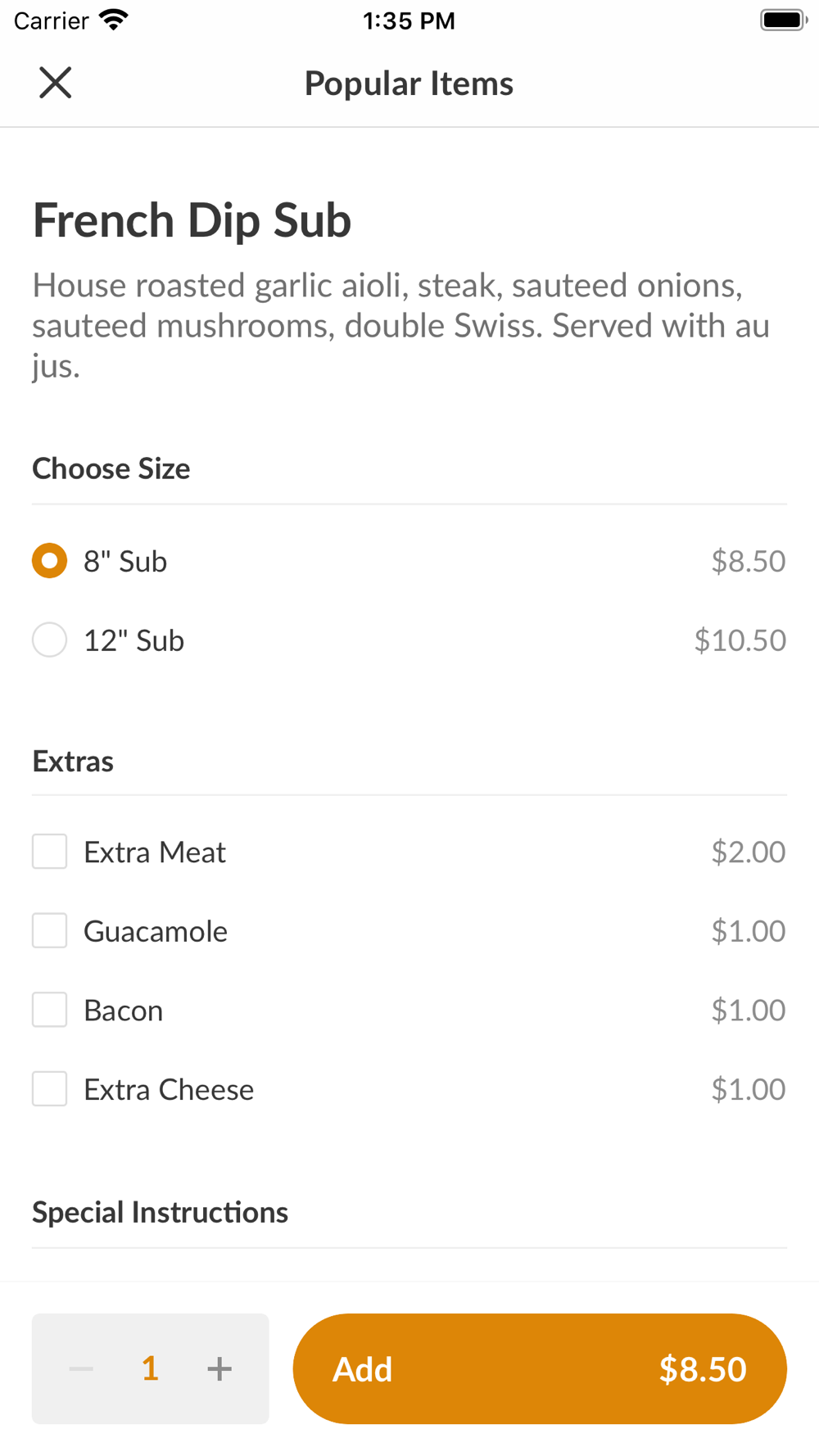Increase quantity with the plus button

point(219,1368)
